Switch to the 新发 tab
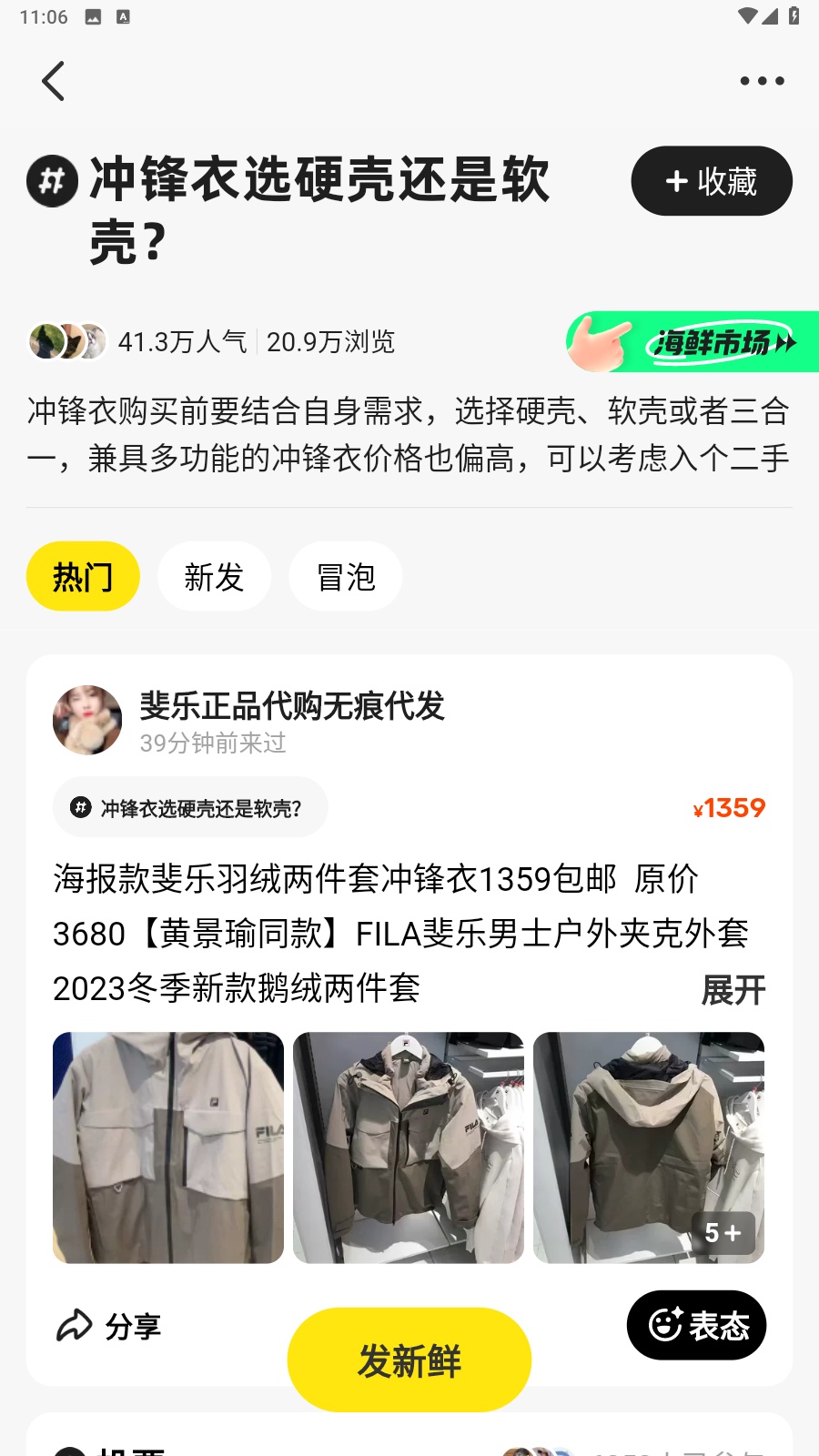This screenshot has height=1456, width=819. coord(214,576)
